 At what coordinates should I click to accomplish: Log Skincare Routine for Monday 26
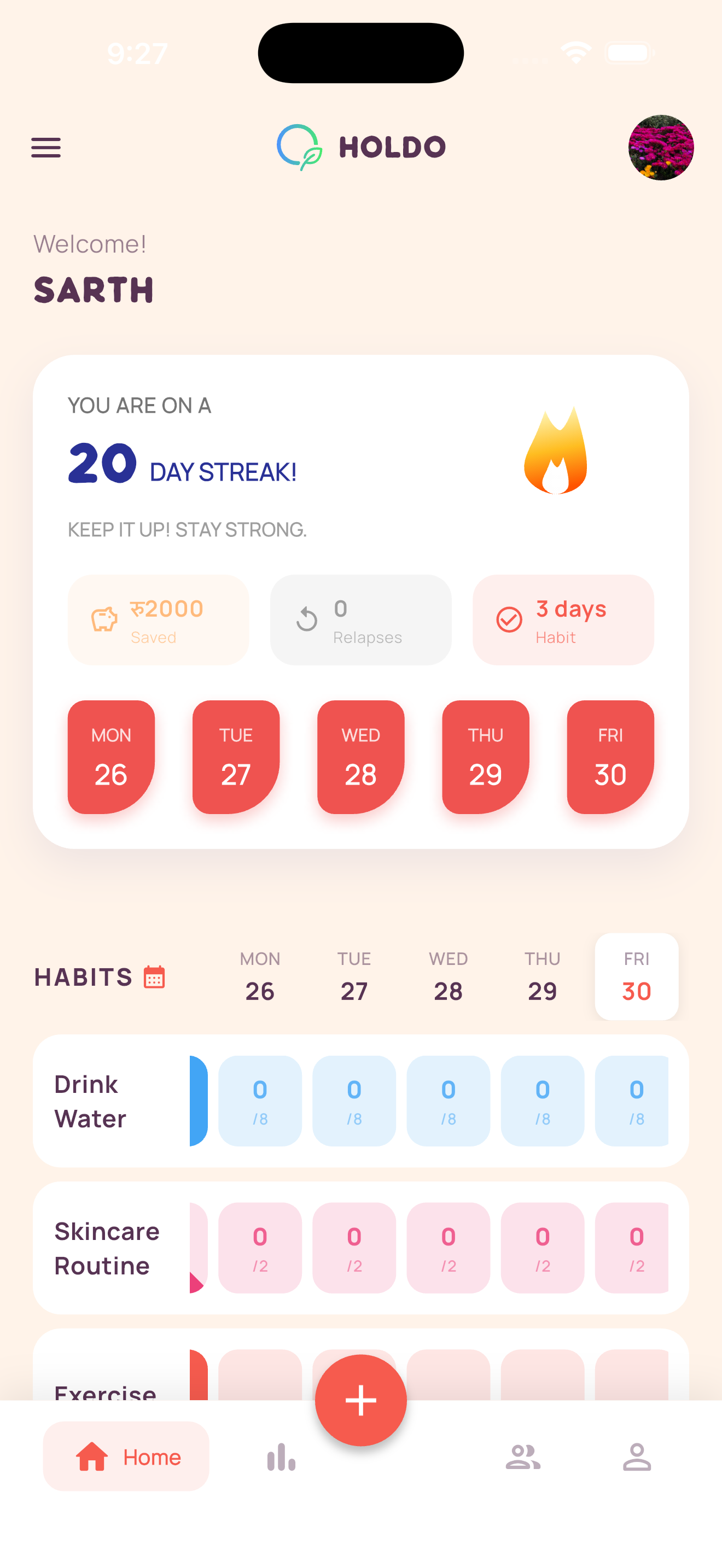260,1248
